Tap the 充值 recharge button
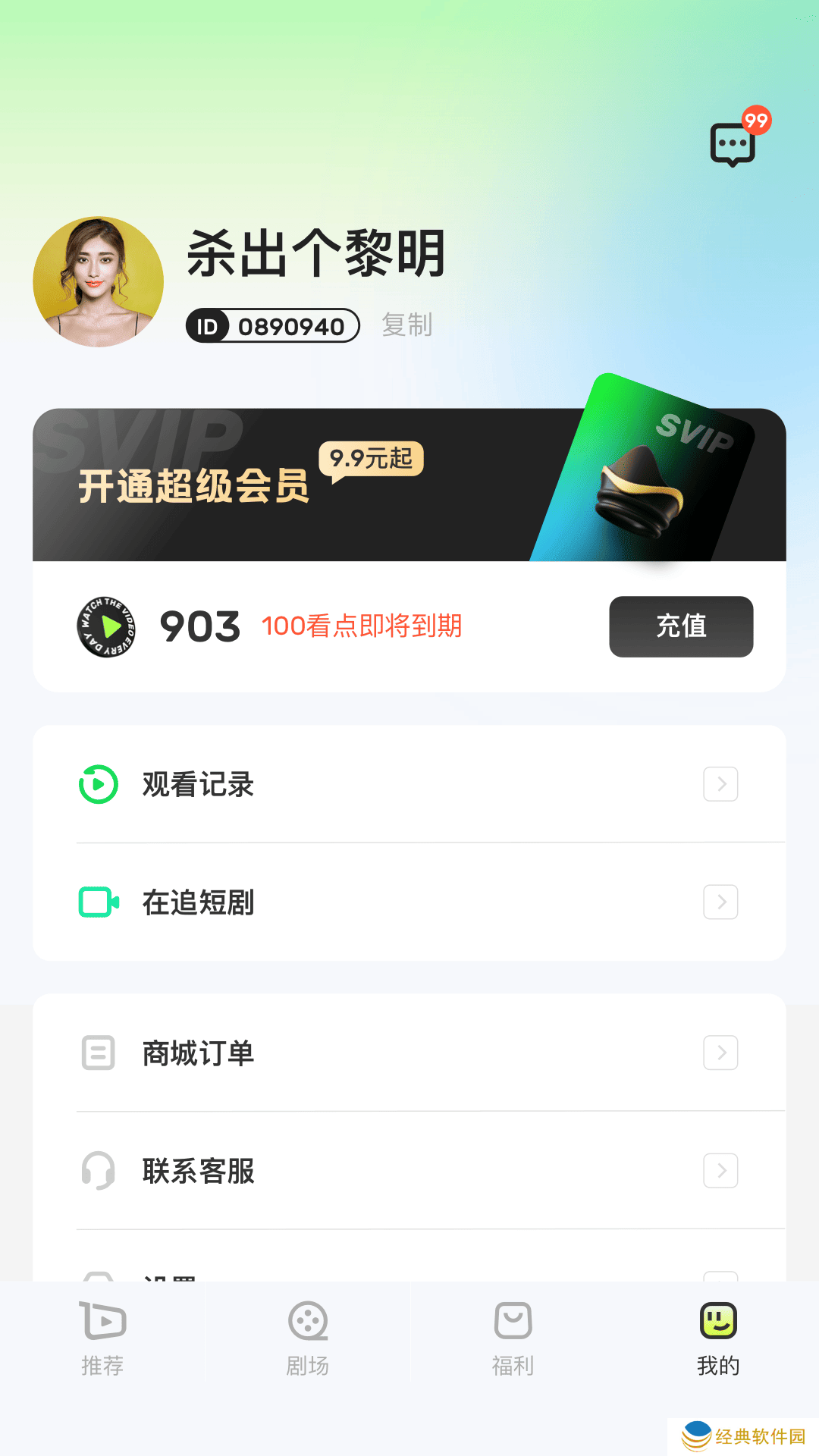The height and width of the screenshot is (1456, 819). (x=680, y=626)
